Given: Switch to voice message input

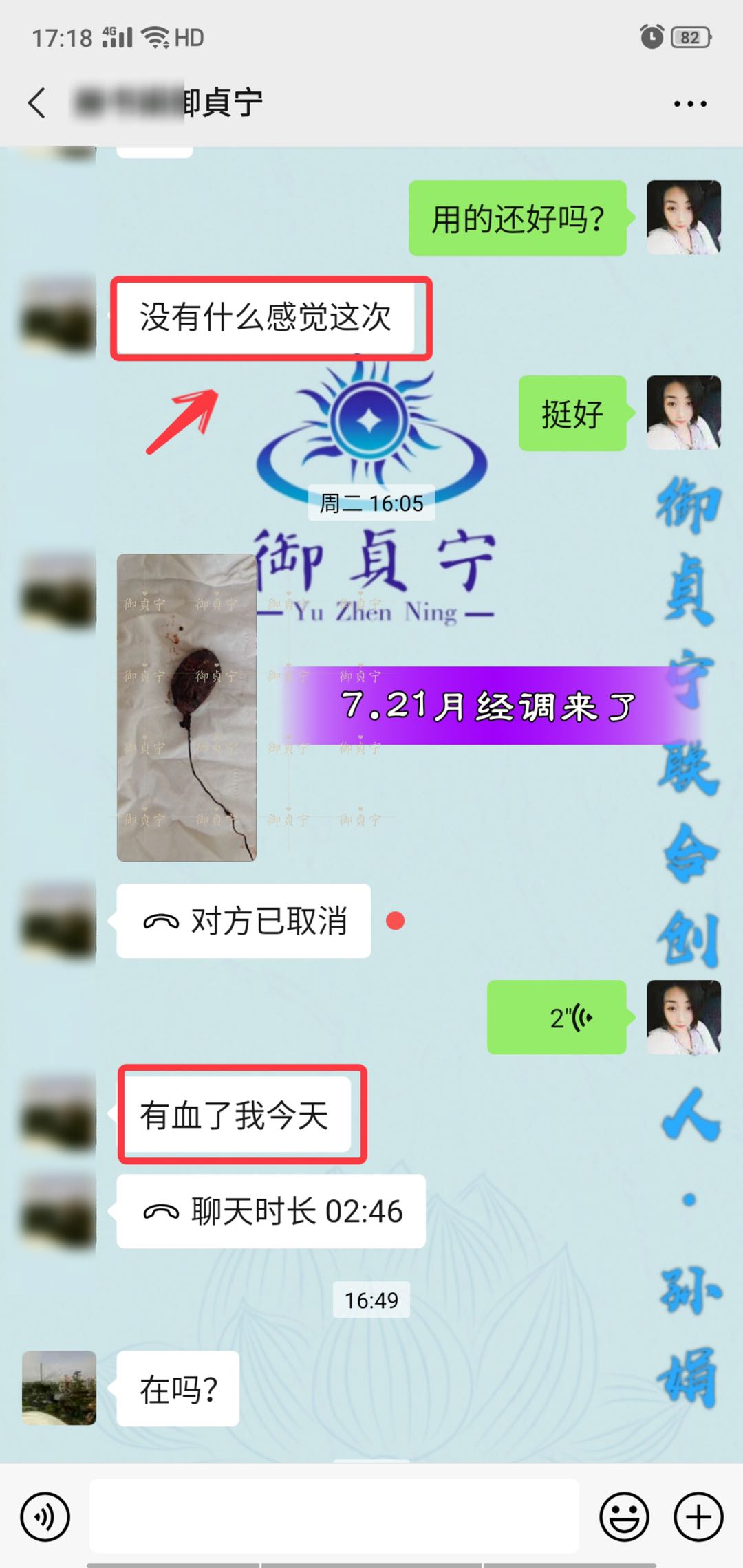Looking at the screenshot, I should click(45, 1516).
